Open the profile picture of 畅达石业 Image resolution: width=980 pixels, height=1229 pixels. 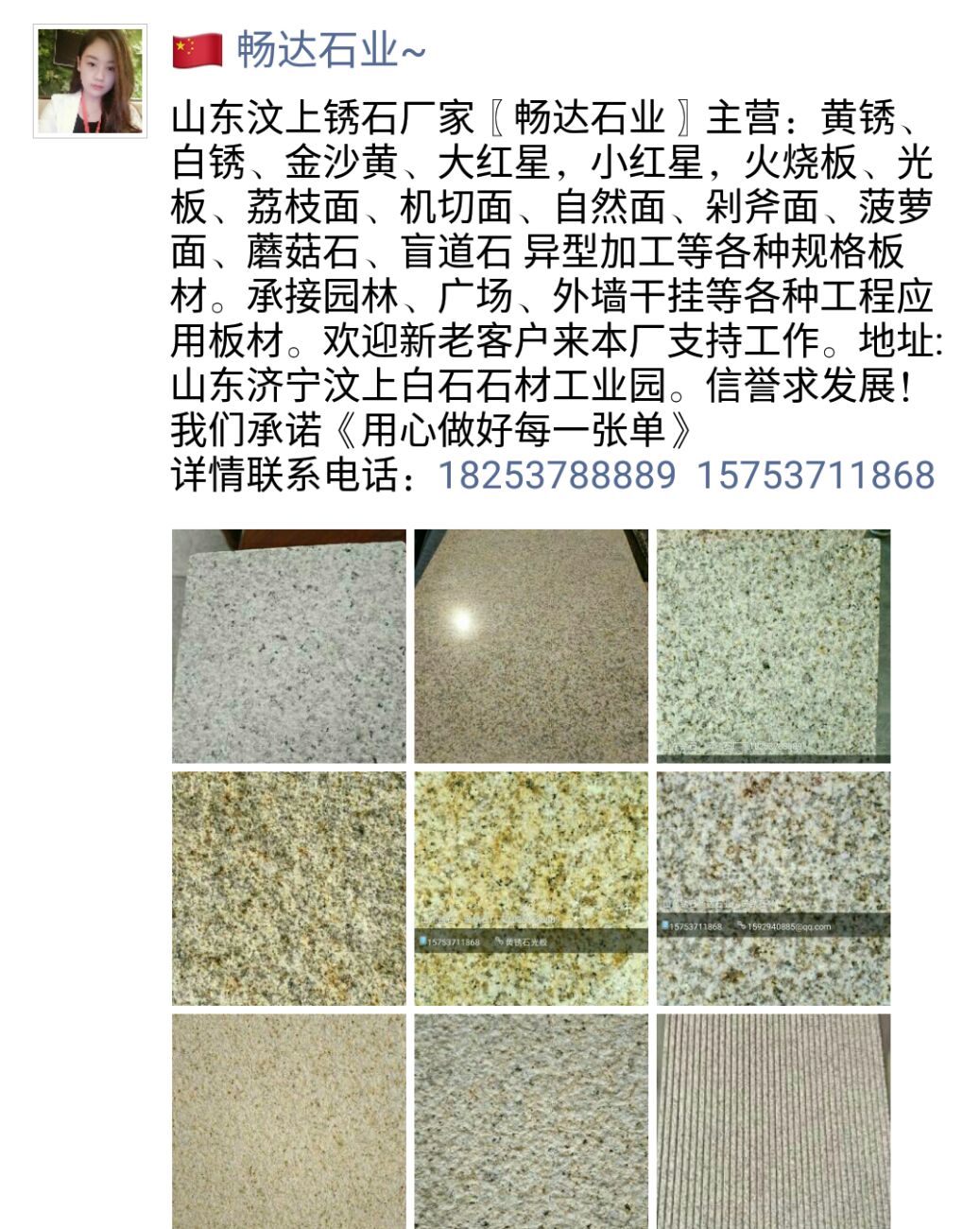click(x=90, y=81)
